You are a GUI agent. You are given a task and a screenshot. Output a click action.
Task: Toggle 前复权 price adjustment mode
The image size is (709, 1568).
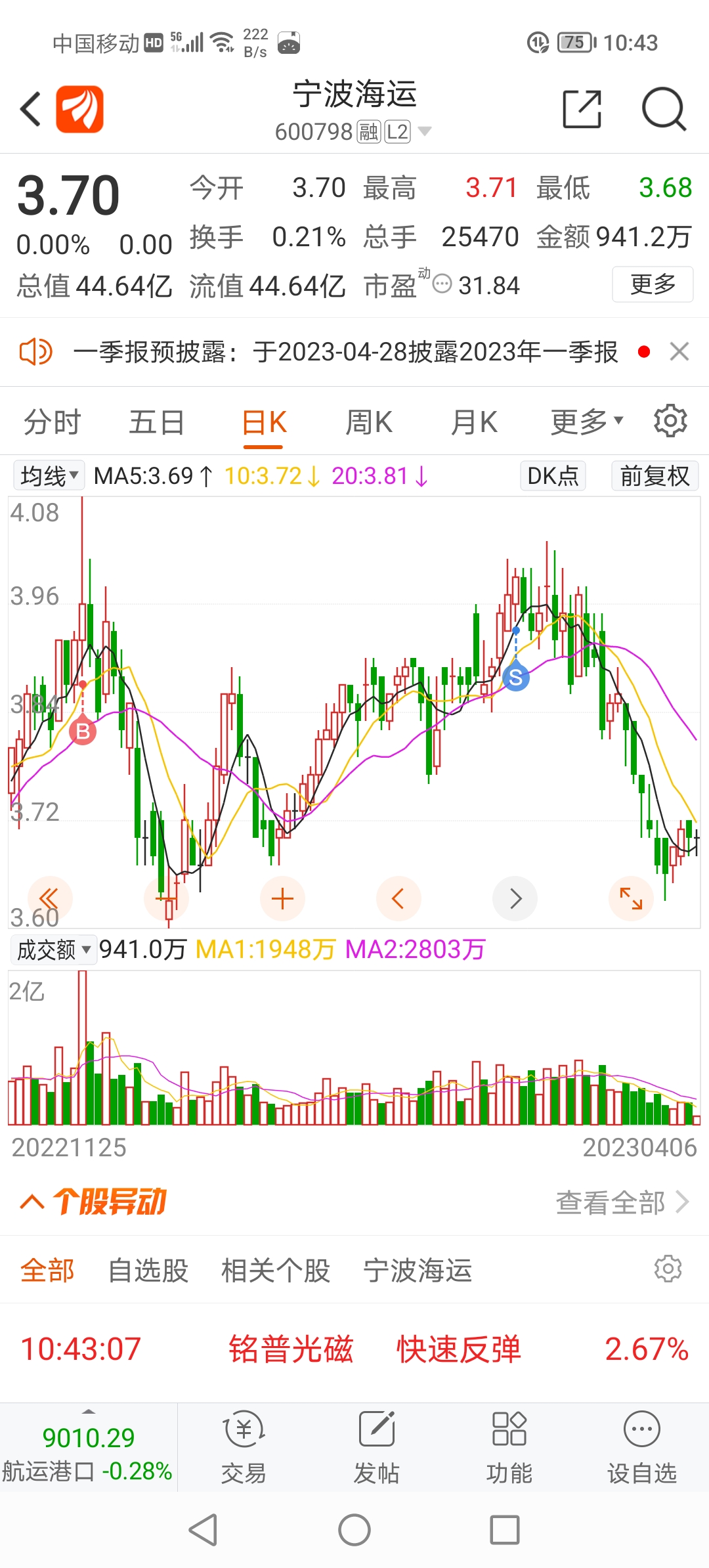(x=654, y=475)
